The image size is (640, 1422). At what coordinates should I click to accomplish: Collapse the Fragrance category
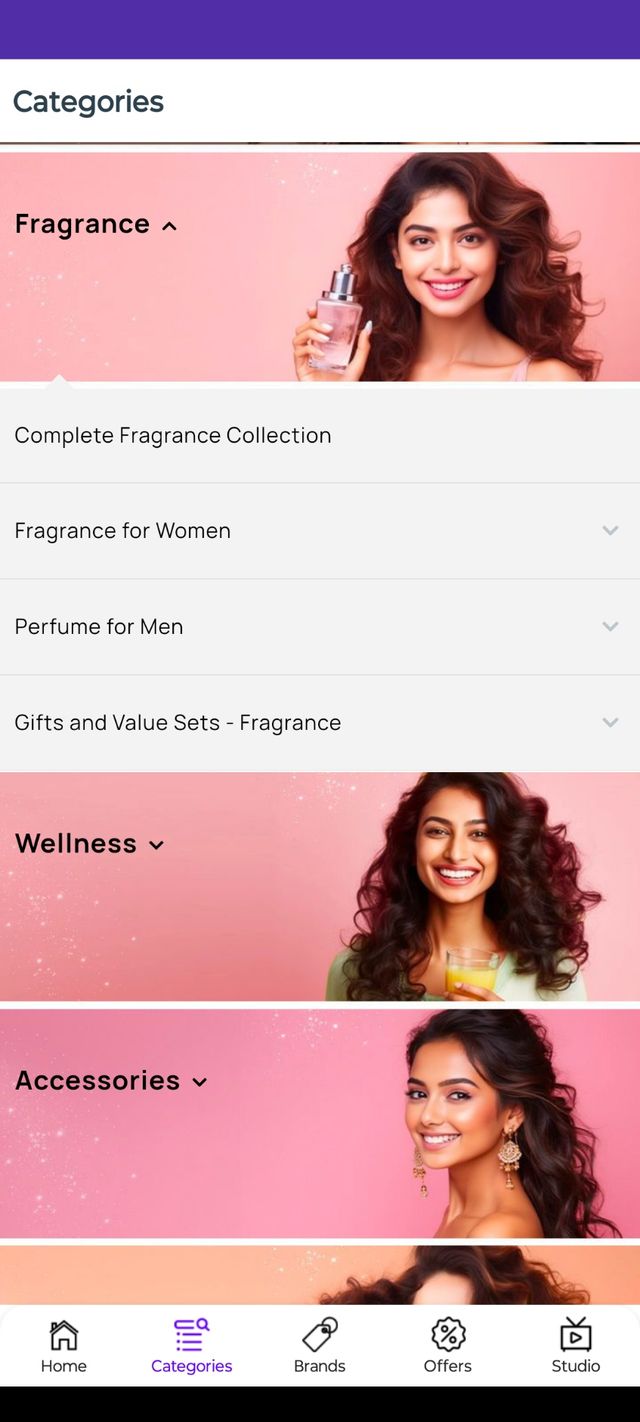click(x=96, y=225)
